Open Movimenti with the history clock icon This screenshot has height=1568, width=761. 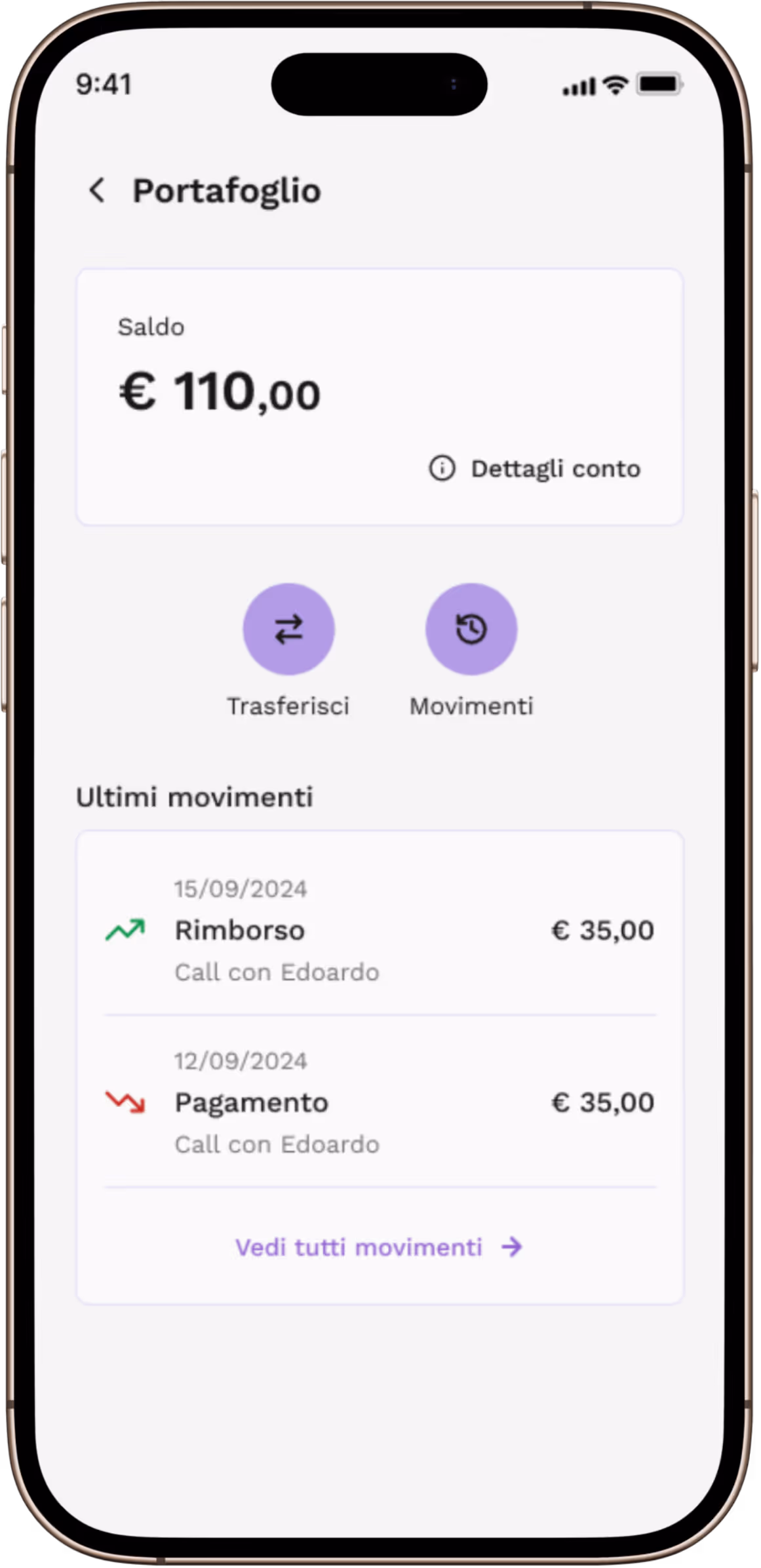coord(471,628)
